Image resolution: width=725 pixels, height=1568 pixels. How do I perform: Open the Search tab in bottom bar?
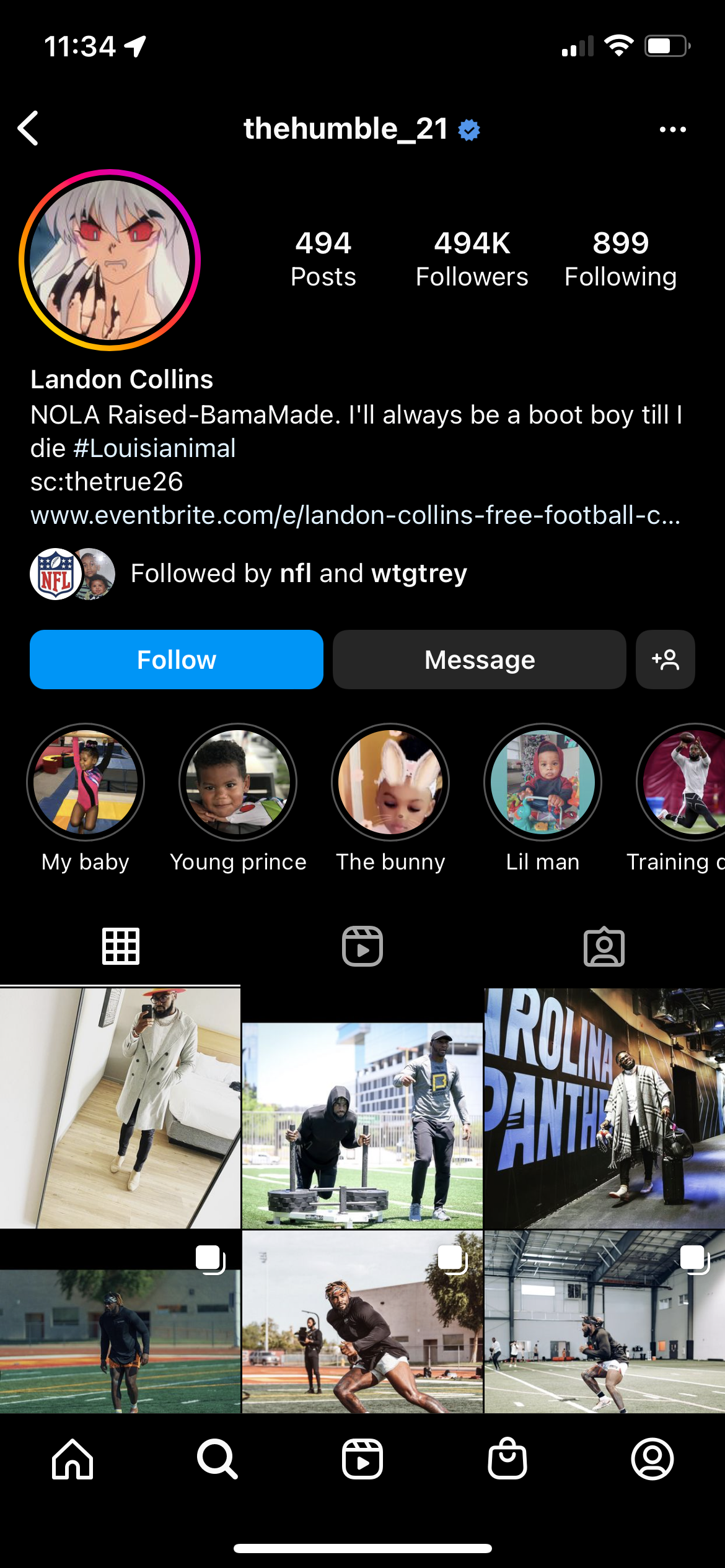(x=217, y=1459)
